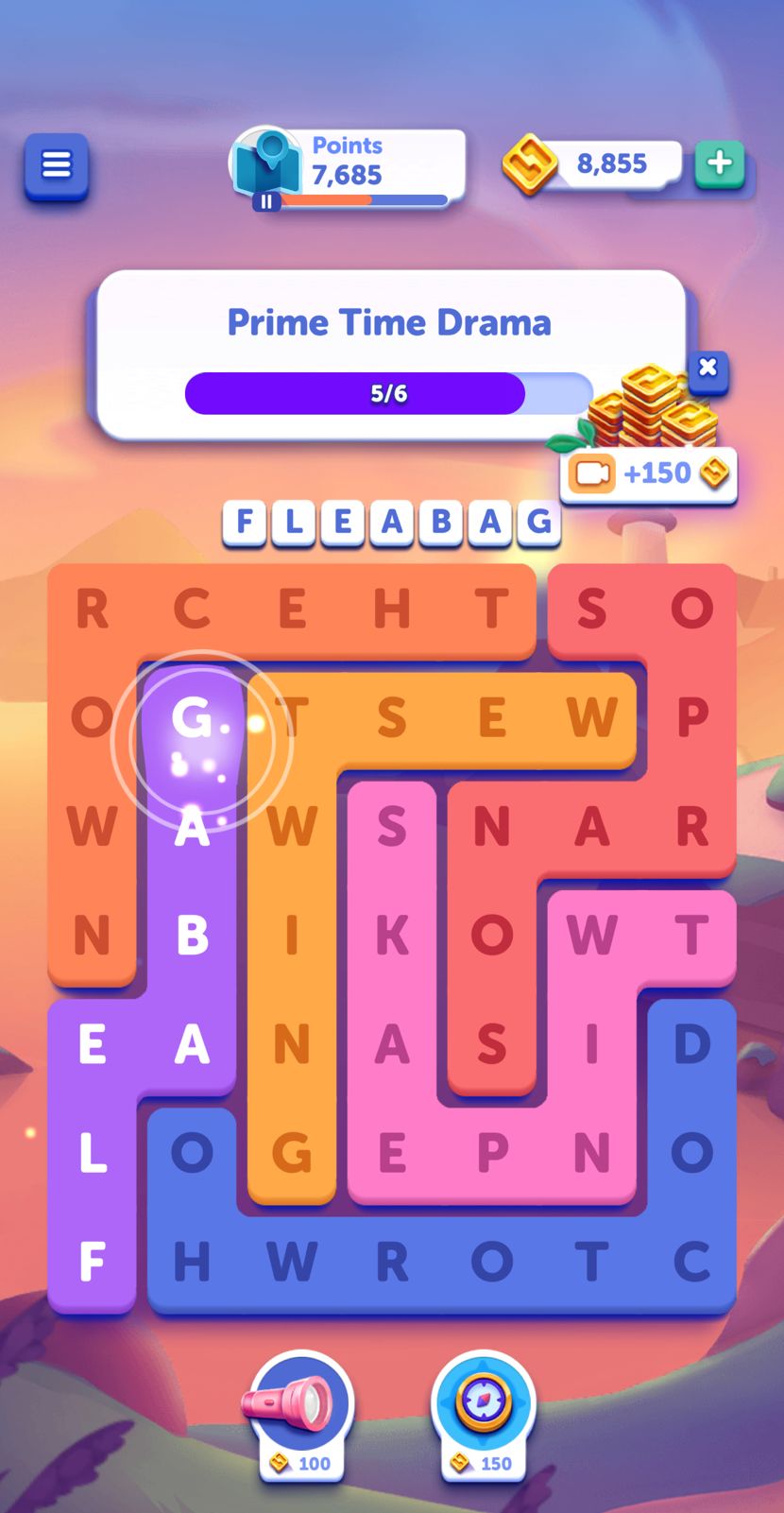Use the compass hint for 150

point(483,1410)
